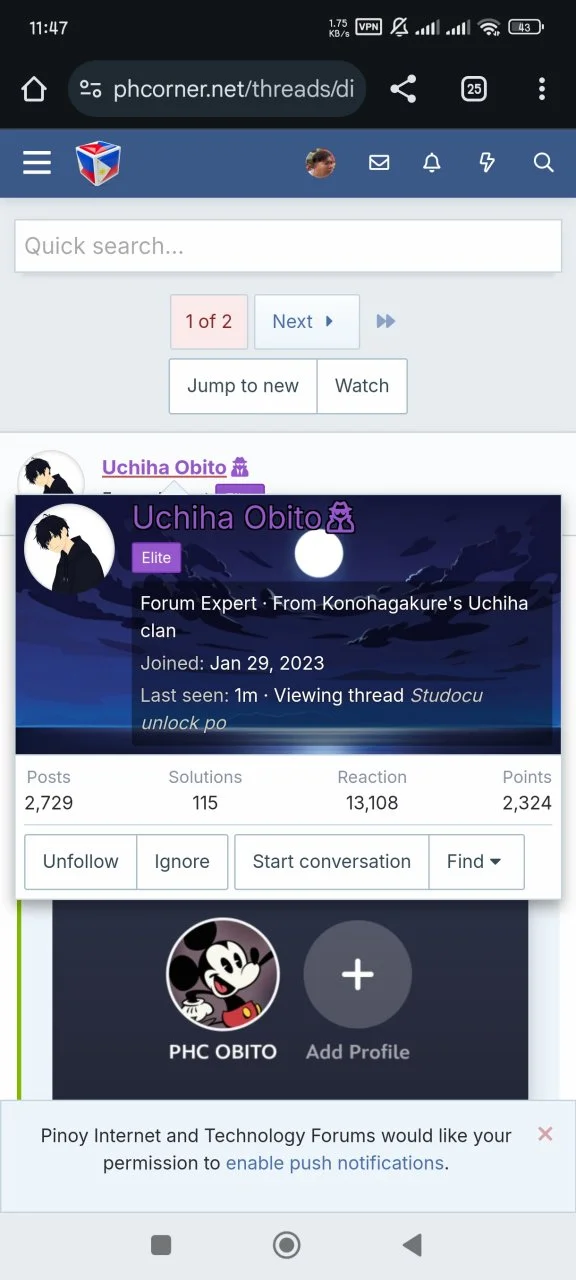Open the forum hamburger menu

pos(37,163)
